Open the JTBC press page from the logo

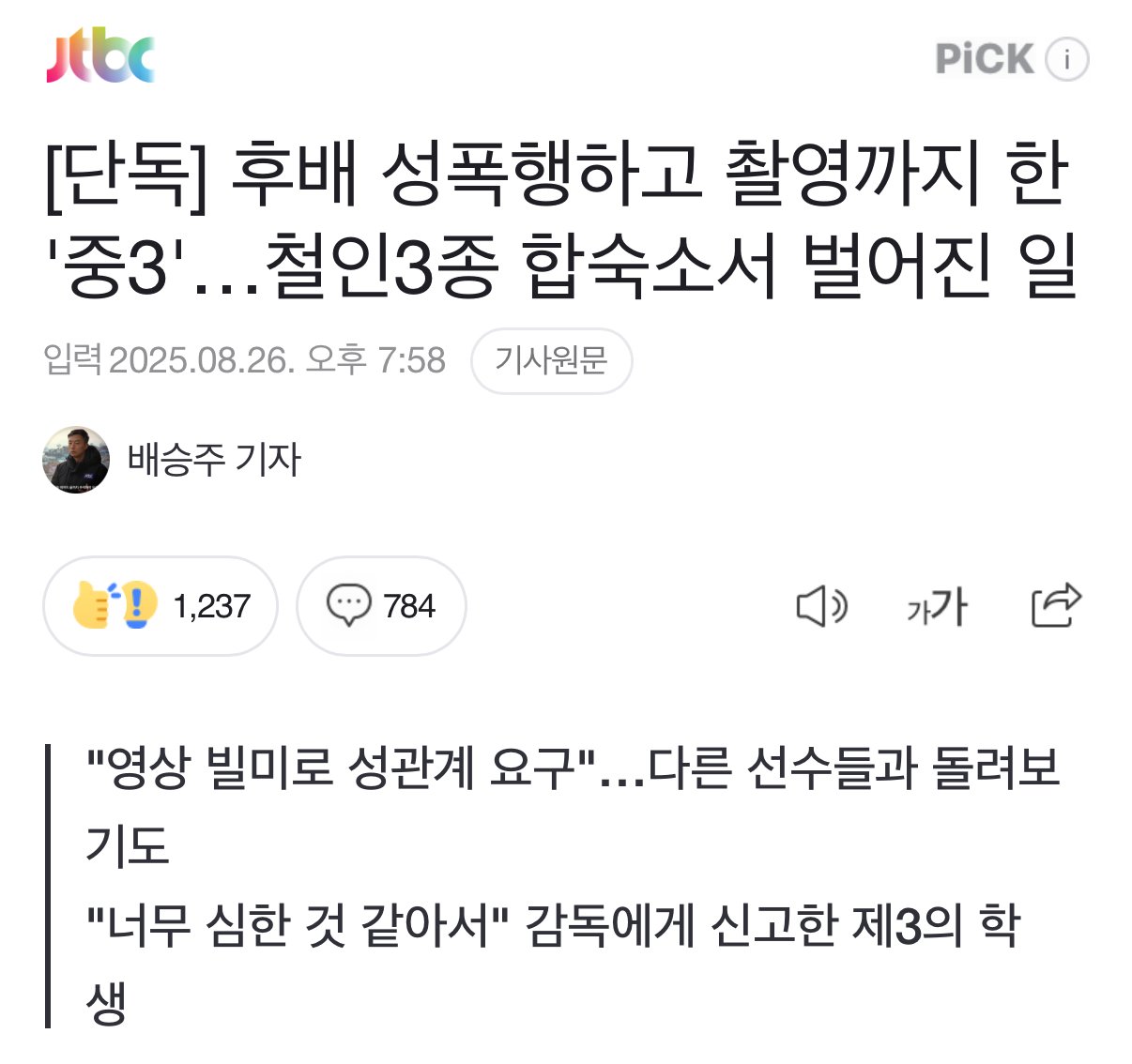click(100, 58)
